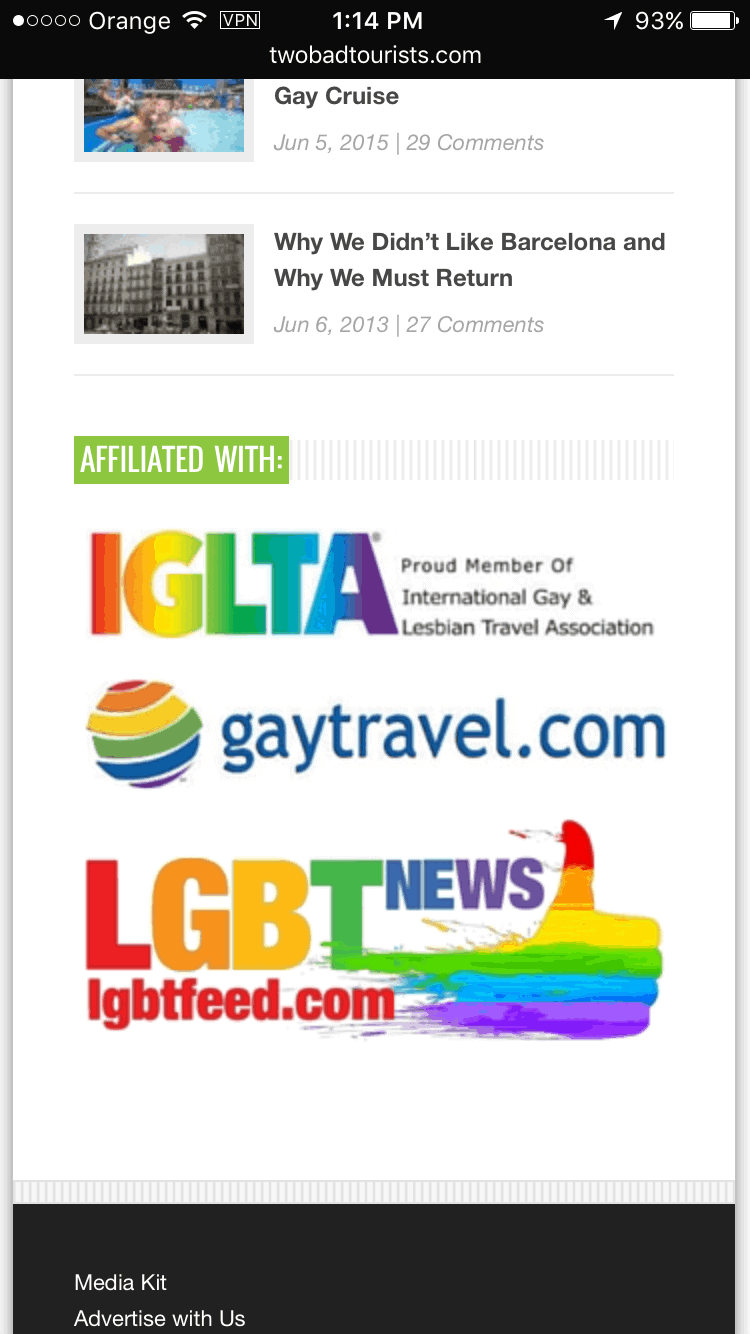Open the Gay Cruise post thumbnail
The image size is (750, 1334).
coord(164,116)
